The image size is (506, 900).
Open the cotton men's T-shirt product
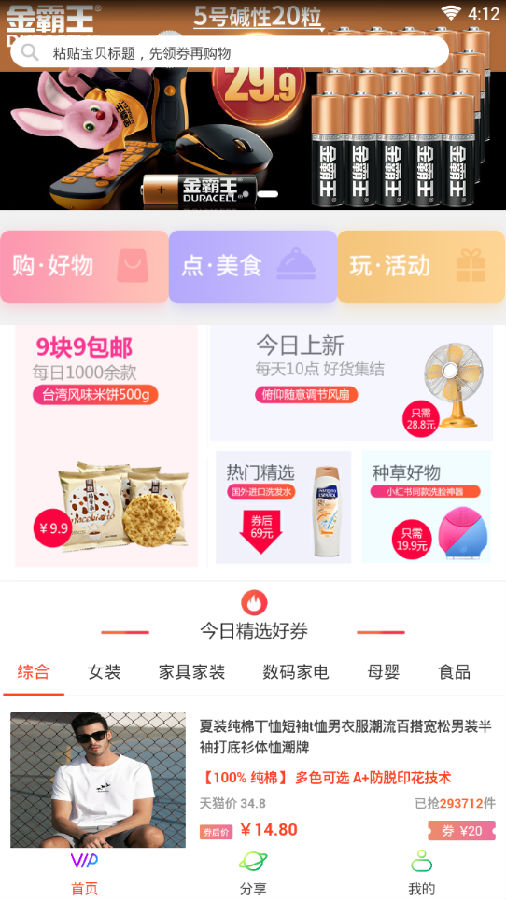(x=253, y=779)
